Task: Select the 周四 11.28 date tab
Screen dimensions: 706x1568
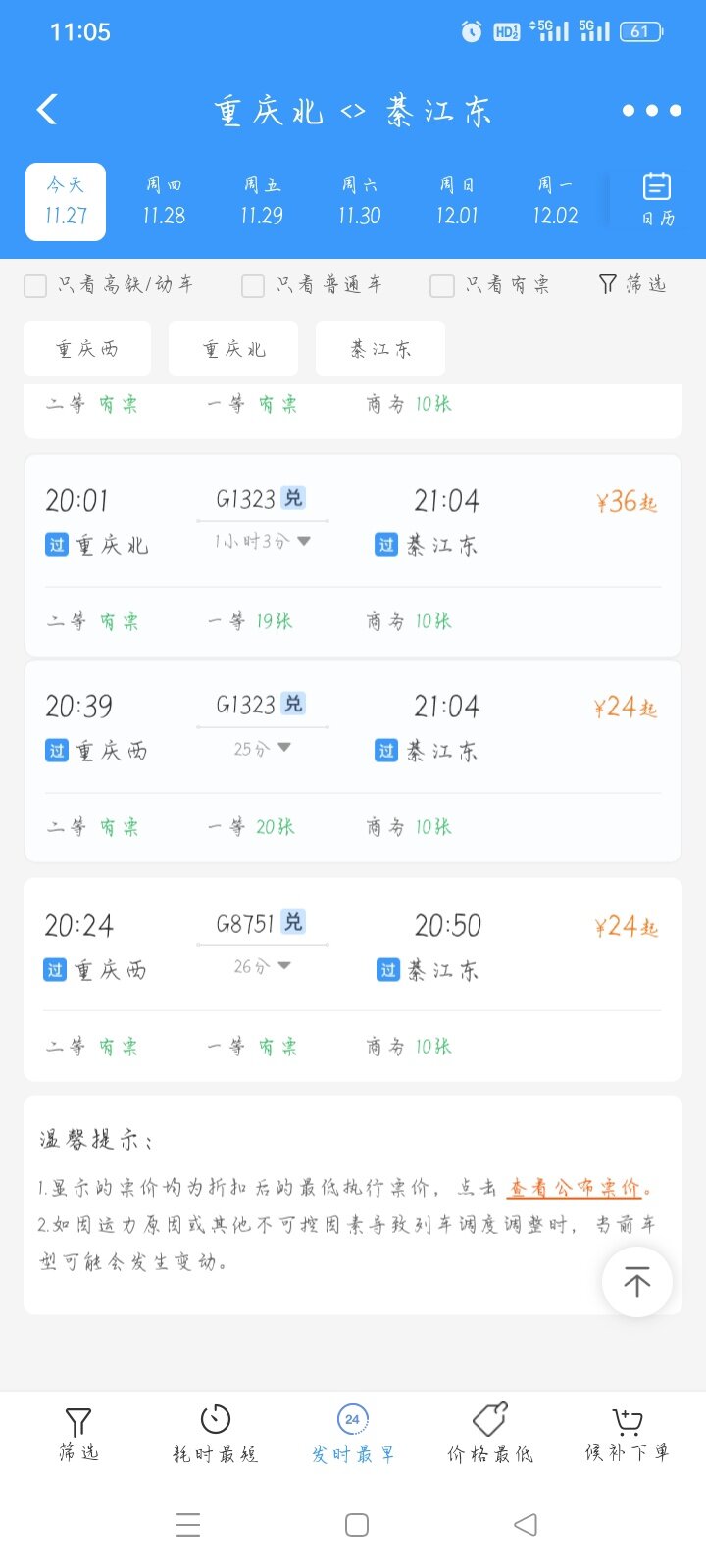Action: click(164, 201)
